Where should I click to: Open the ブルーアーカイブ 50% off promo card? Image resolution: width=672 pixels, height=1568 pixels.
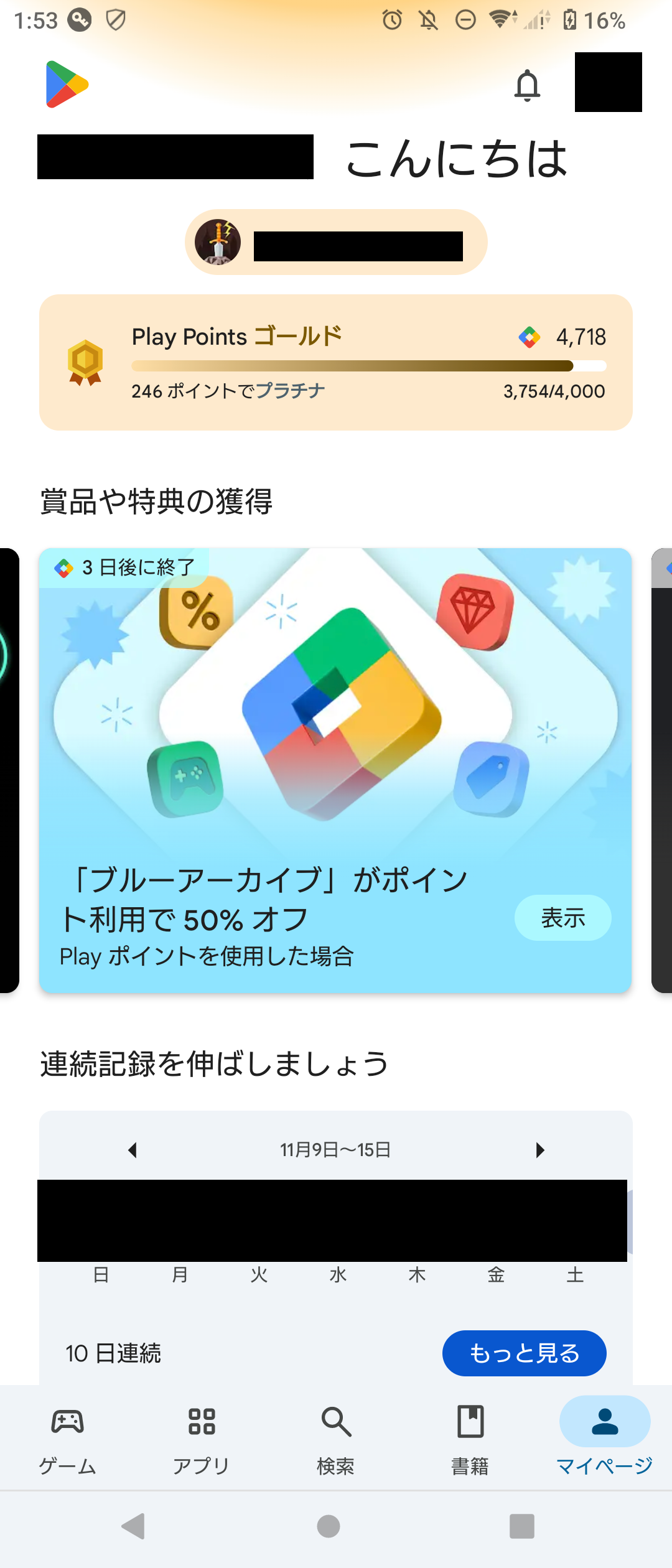pyautogui.click(x=335, y=770)
